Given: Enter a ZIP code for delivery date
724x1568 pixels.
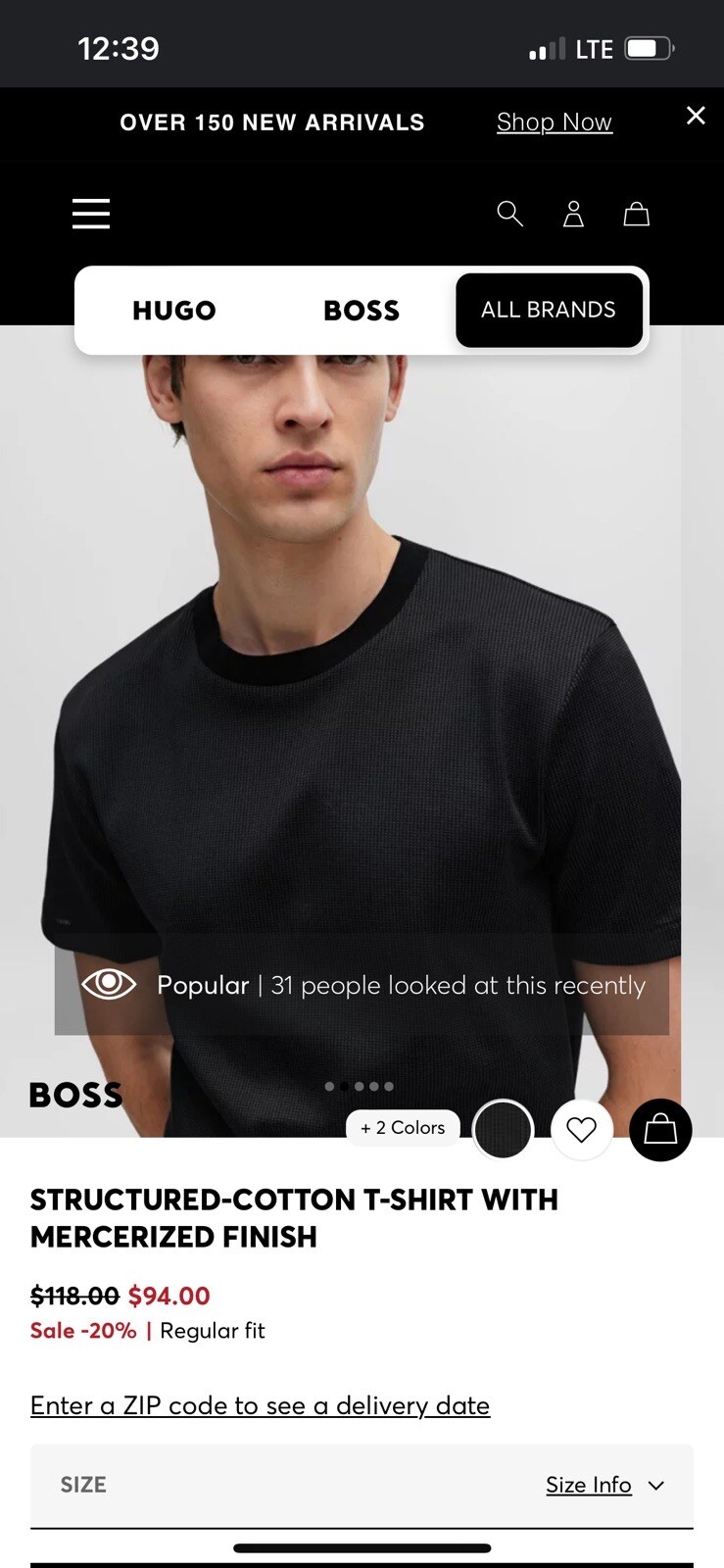Looking at the screenshot, I should coord(260,1405).
